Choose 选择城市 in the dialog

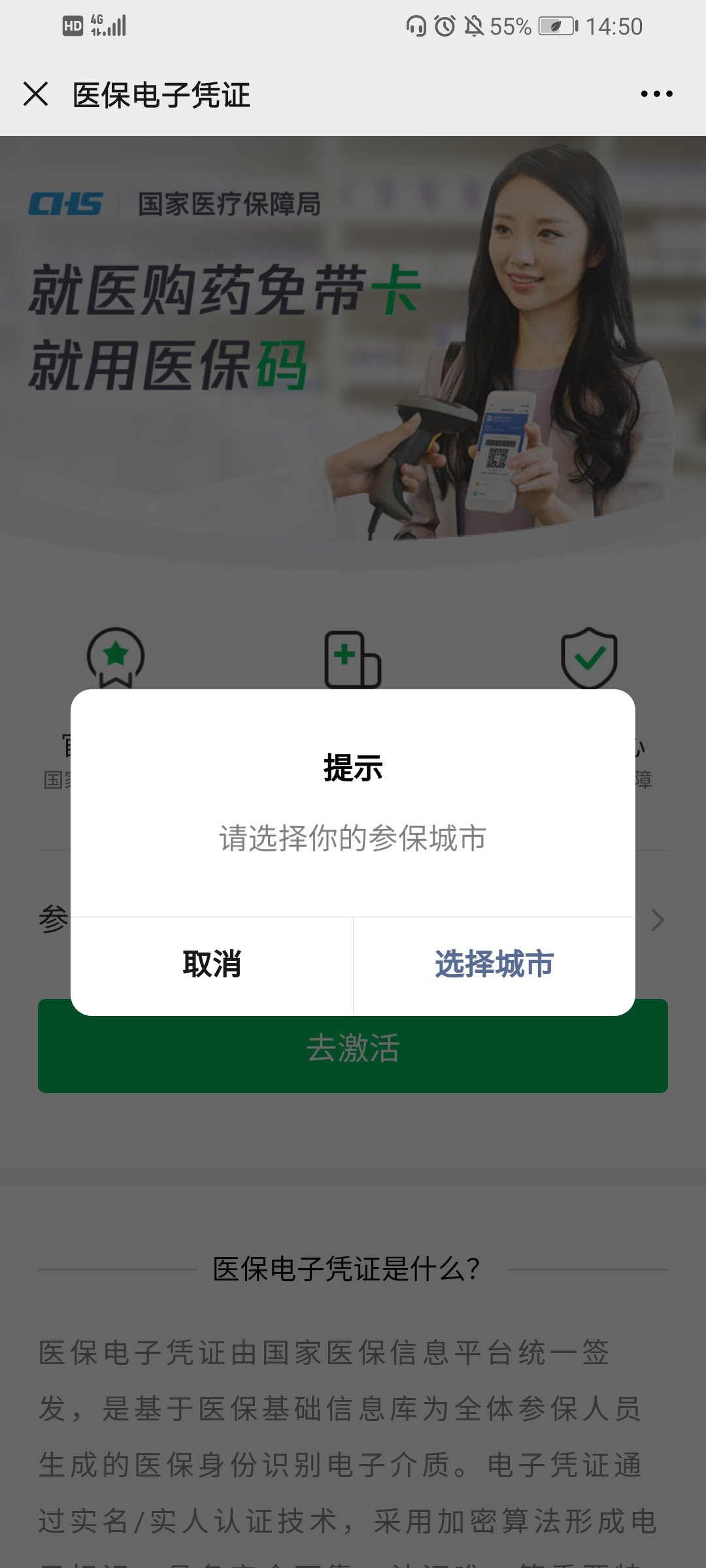tap(494, 965)
